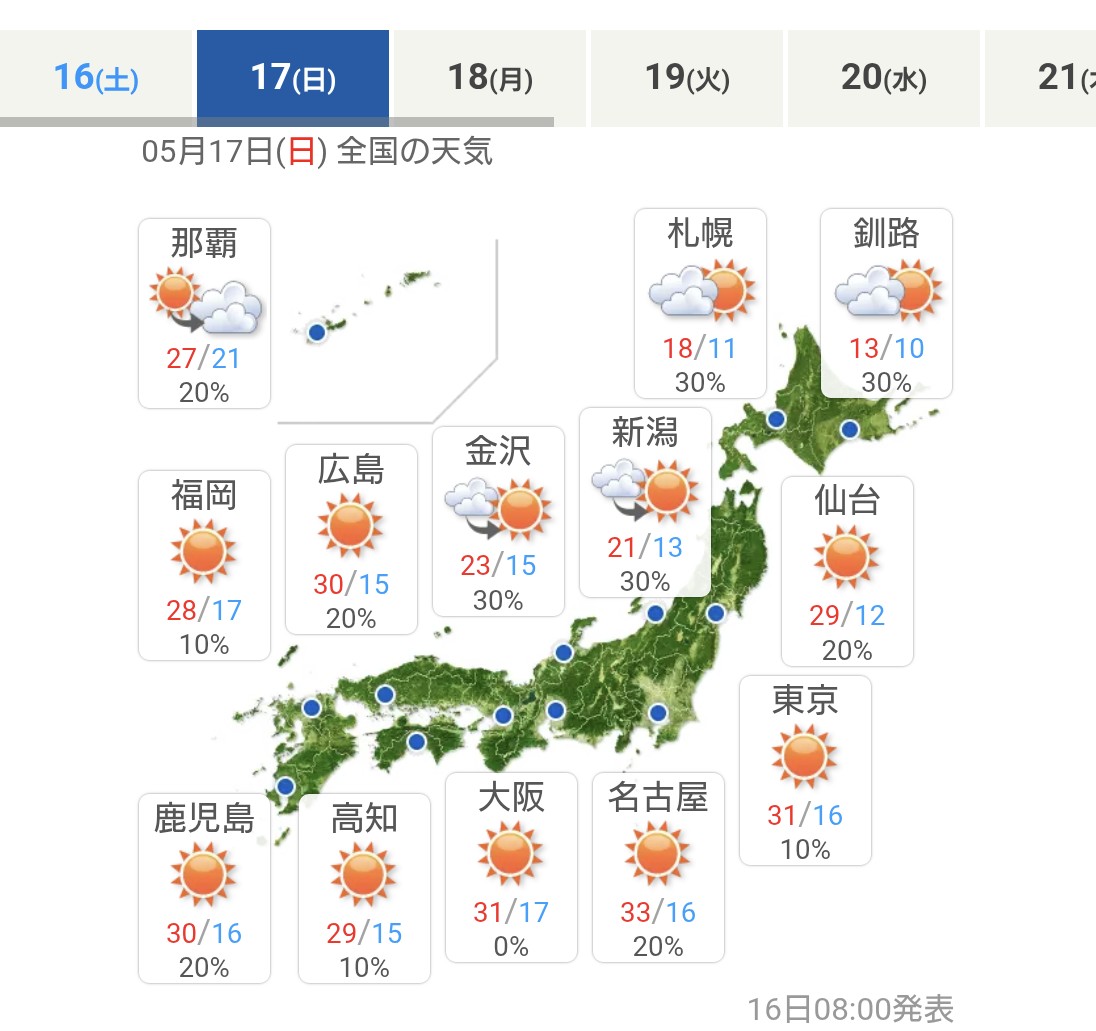This screenshot has height=1031, width=1096.
Task: View the 釧路 forecast card
Action: click(886, 303)
